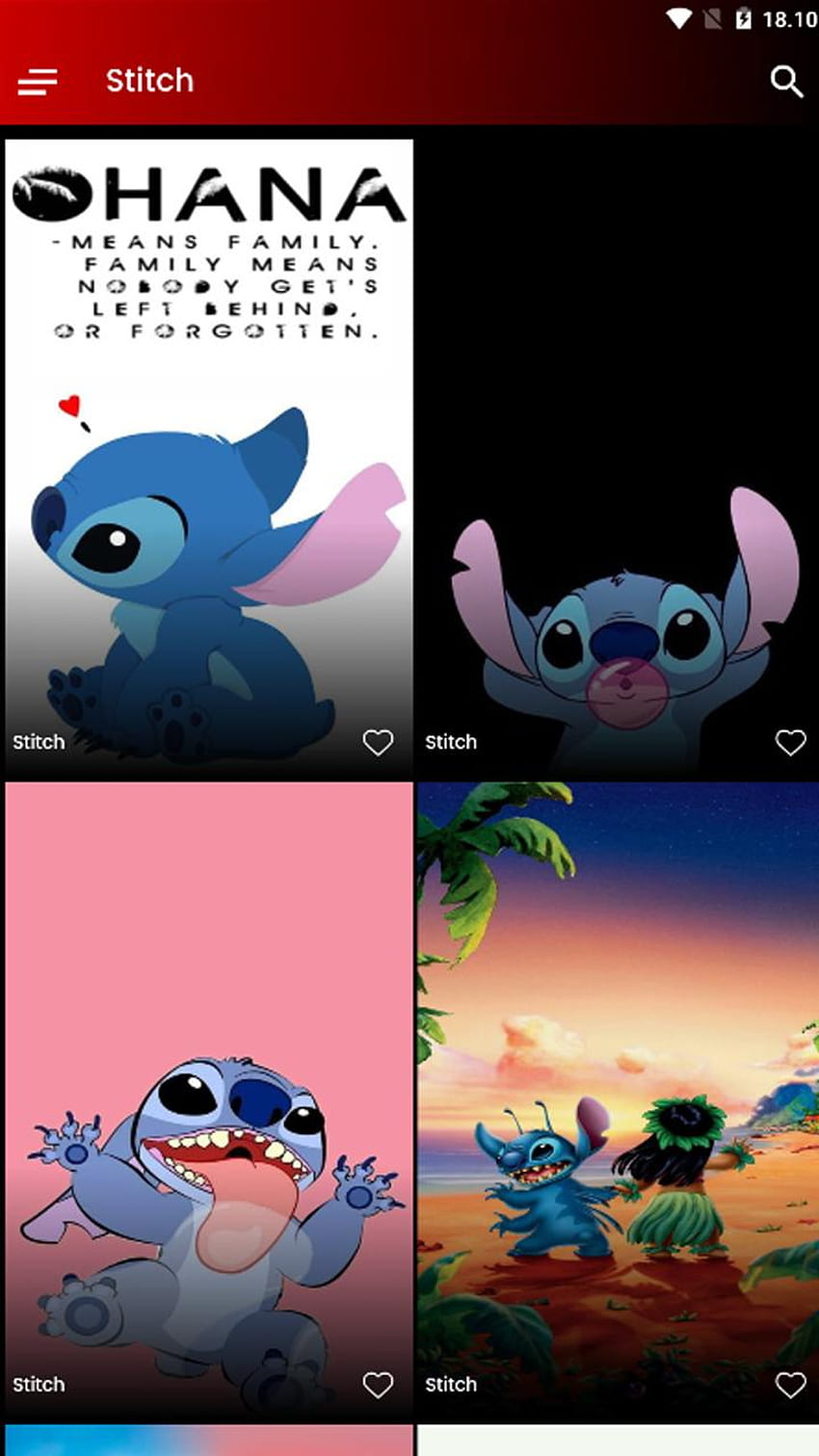Open the beach sunset Stitch wallpaper
819x1456 pixels.
coord(618,1100)
